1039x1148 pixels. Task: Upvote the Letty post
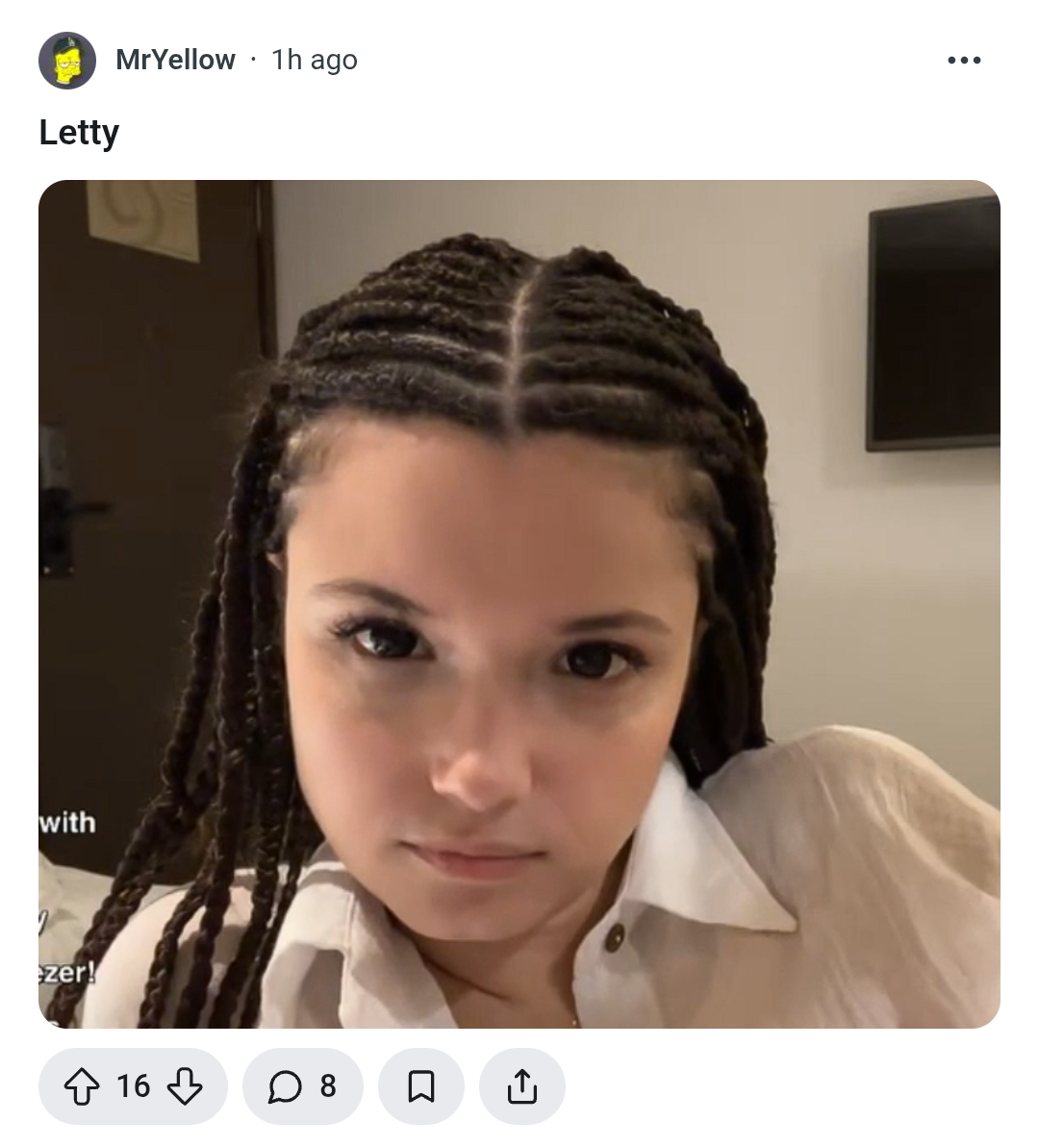click(82, 1085)
